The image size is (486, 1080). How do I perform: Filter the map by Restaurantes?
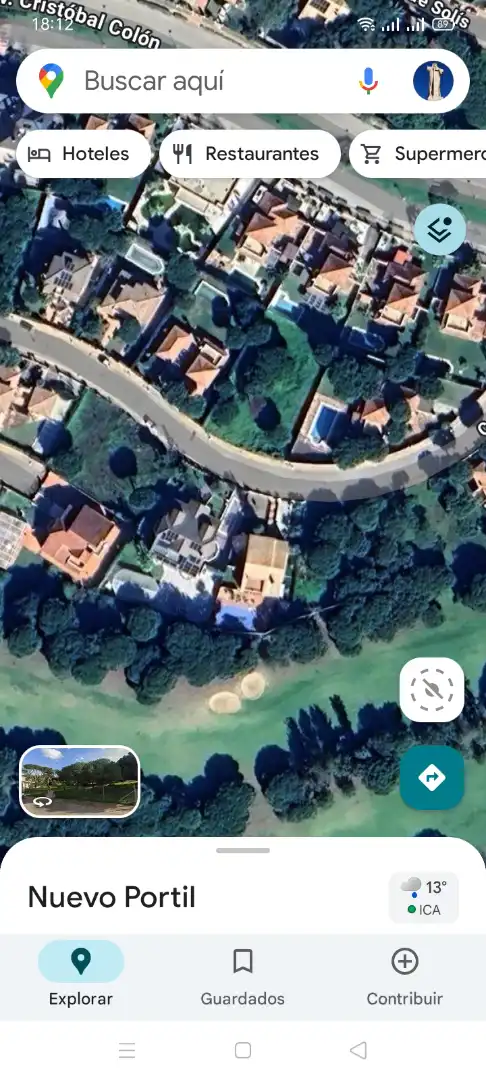click(x=250, y=154)
